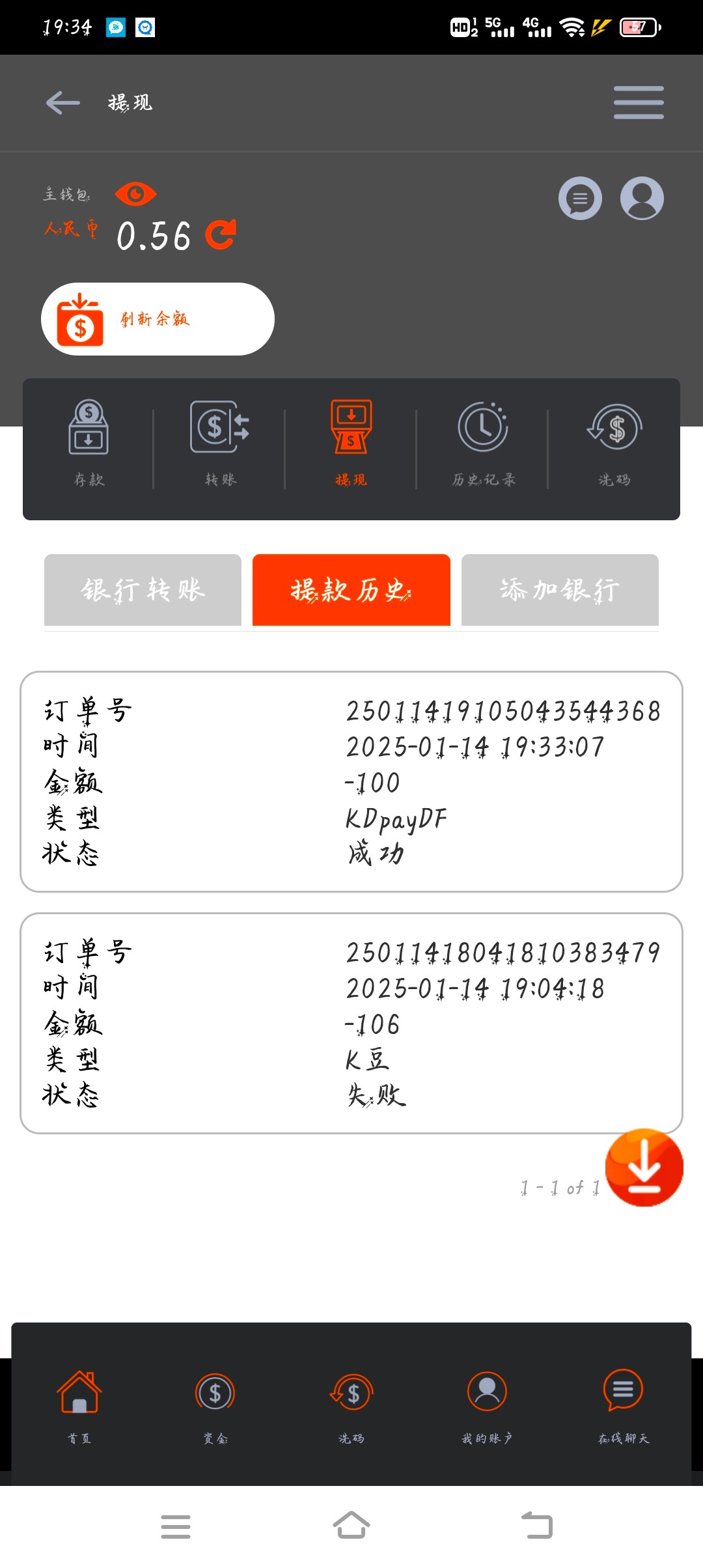Open 历史记录 in the wallet action bar

tap(483, 443)
